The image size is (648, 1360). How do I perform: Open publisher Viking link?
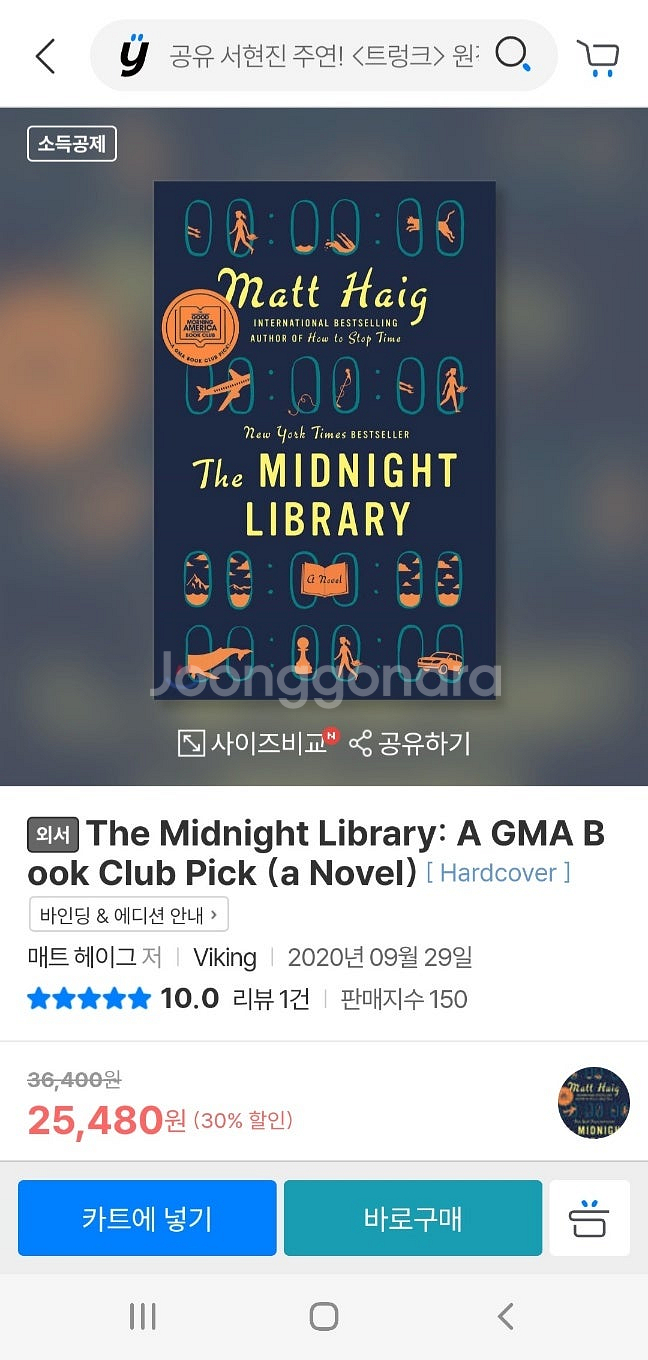click(x=224, y=957)
